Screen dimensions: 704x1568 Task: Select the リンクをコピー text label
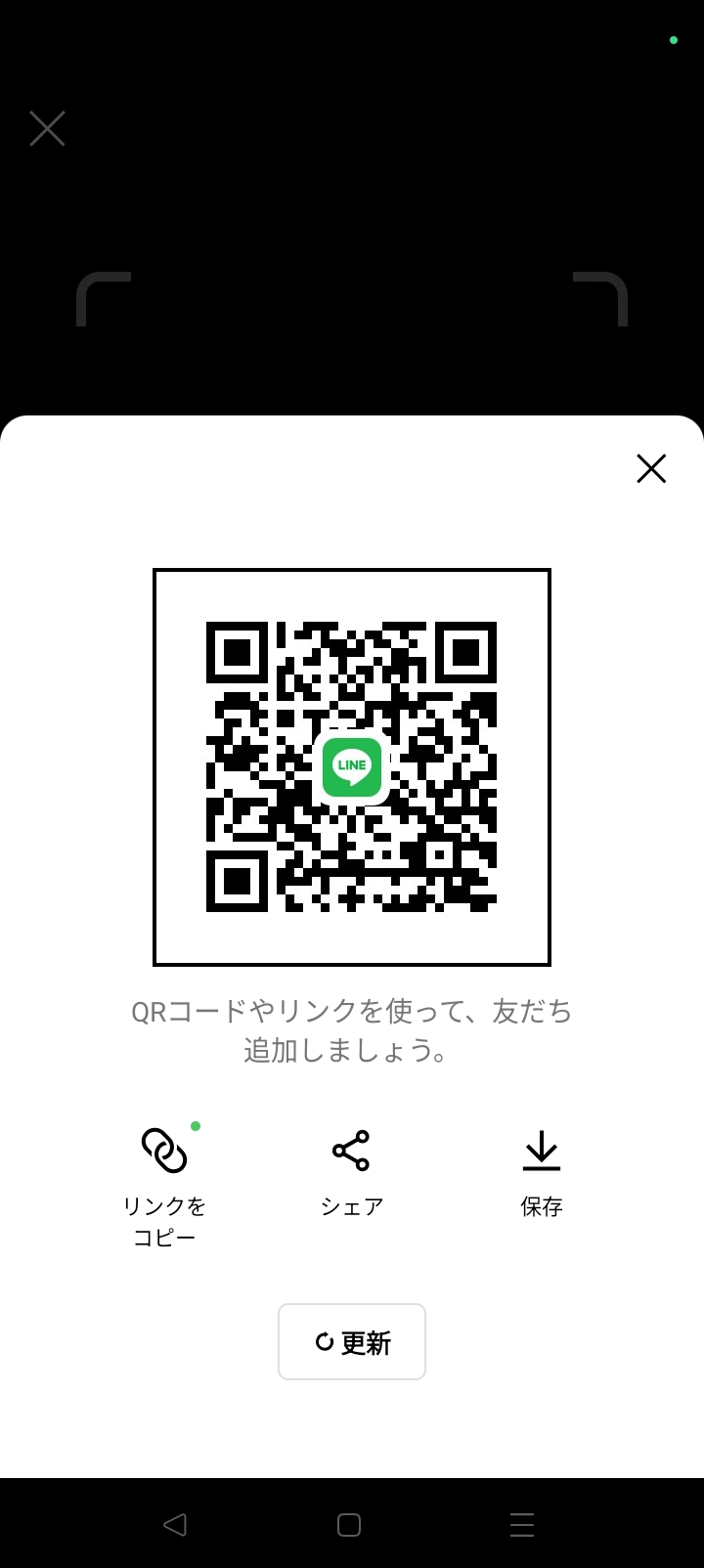[x=162, y=1221]
